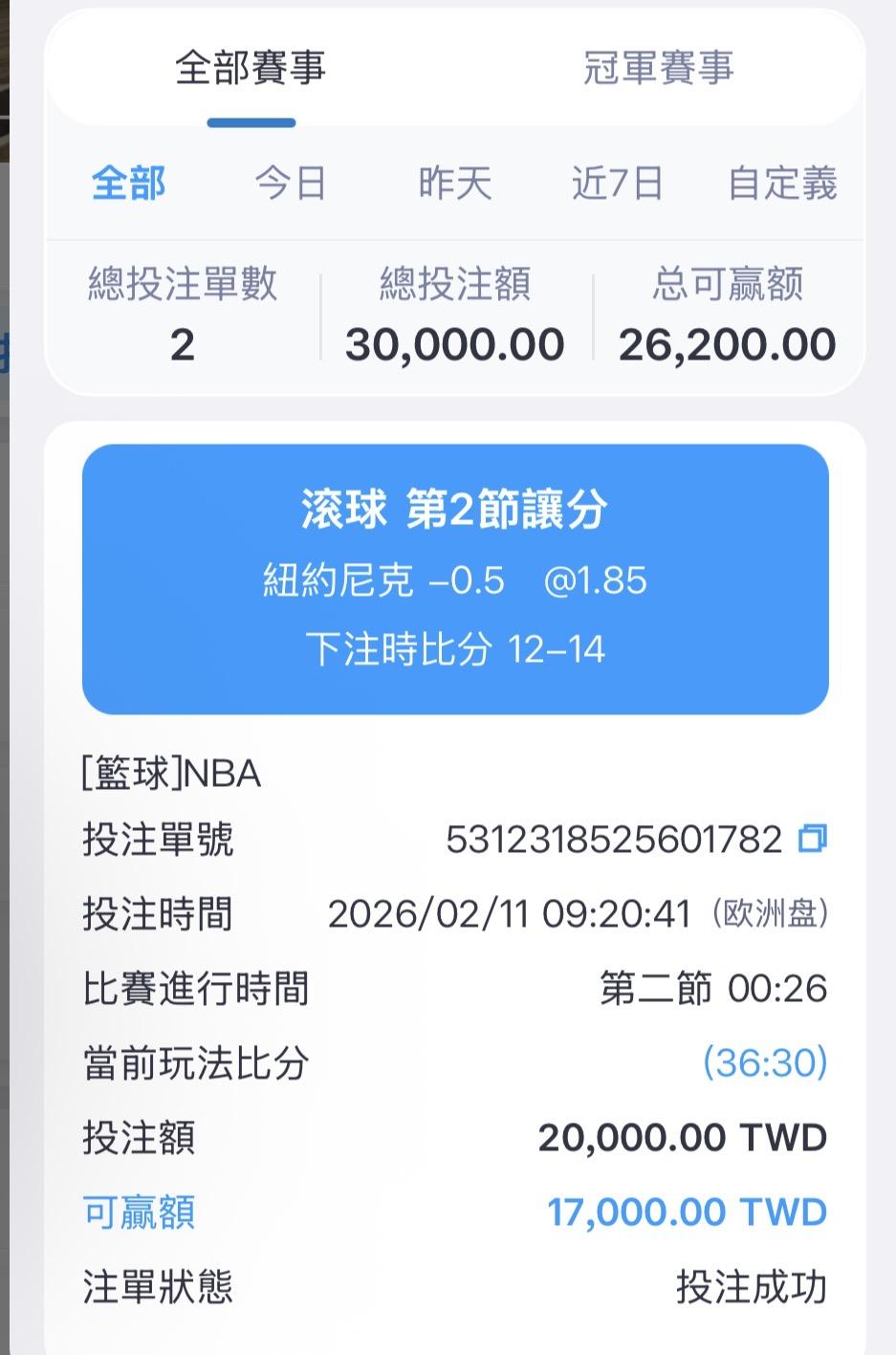896x1355 pixels.
Task: Select the 全部 date filter
Action: (x=129, y=183)
